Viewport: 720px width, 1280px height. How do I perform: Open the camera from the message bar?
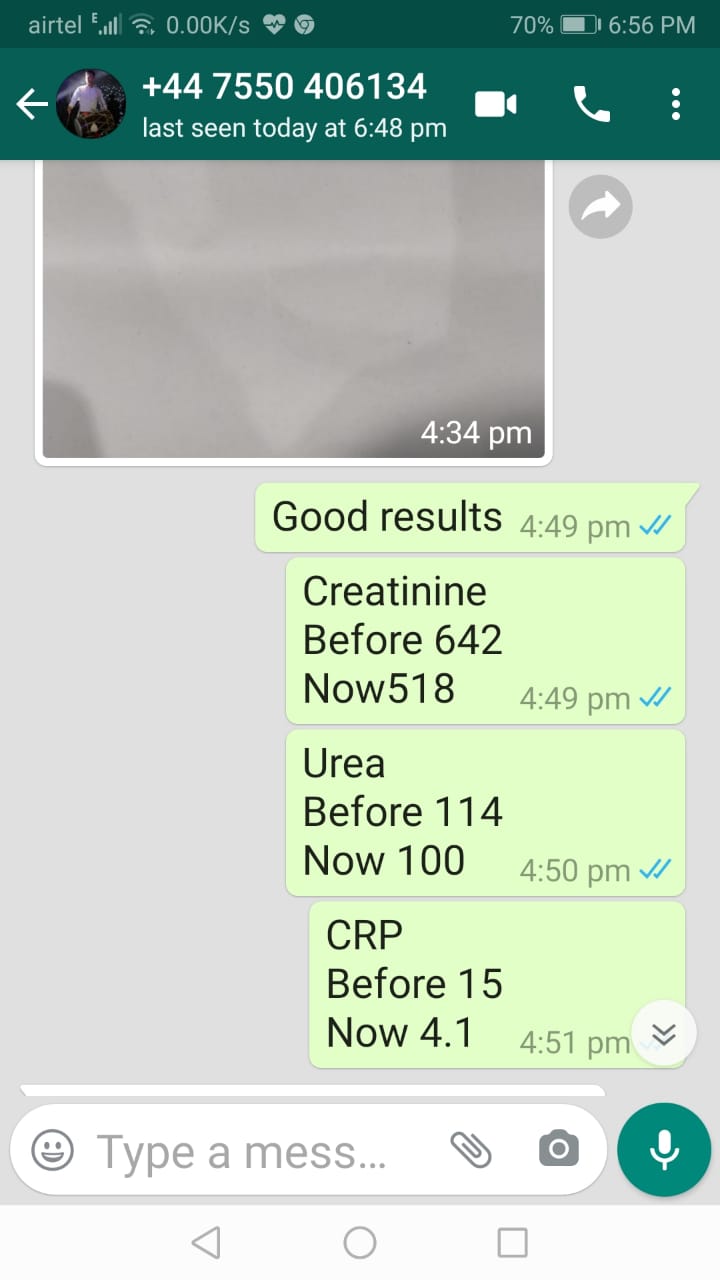coord(559,1150)
